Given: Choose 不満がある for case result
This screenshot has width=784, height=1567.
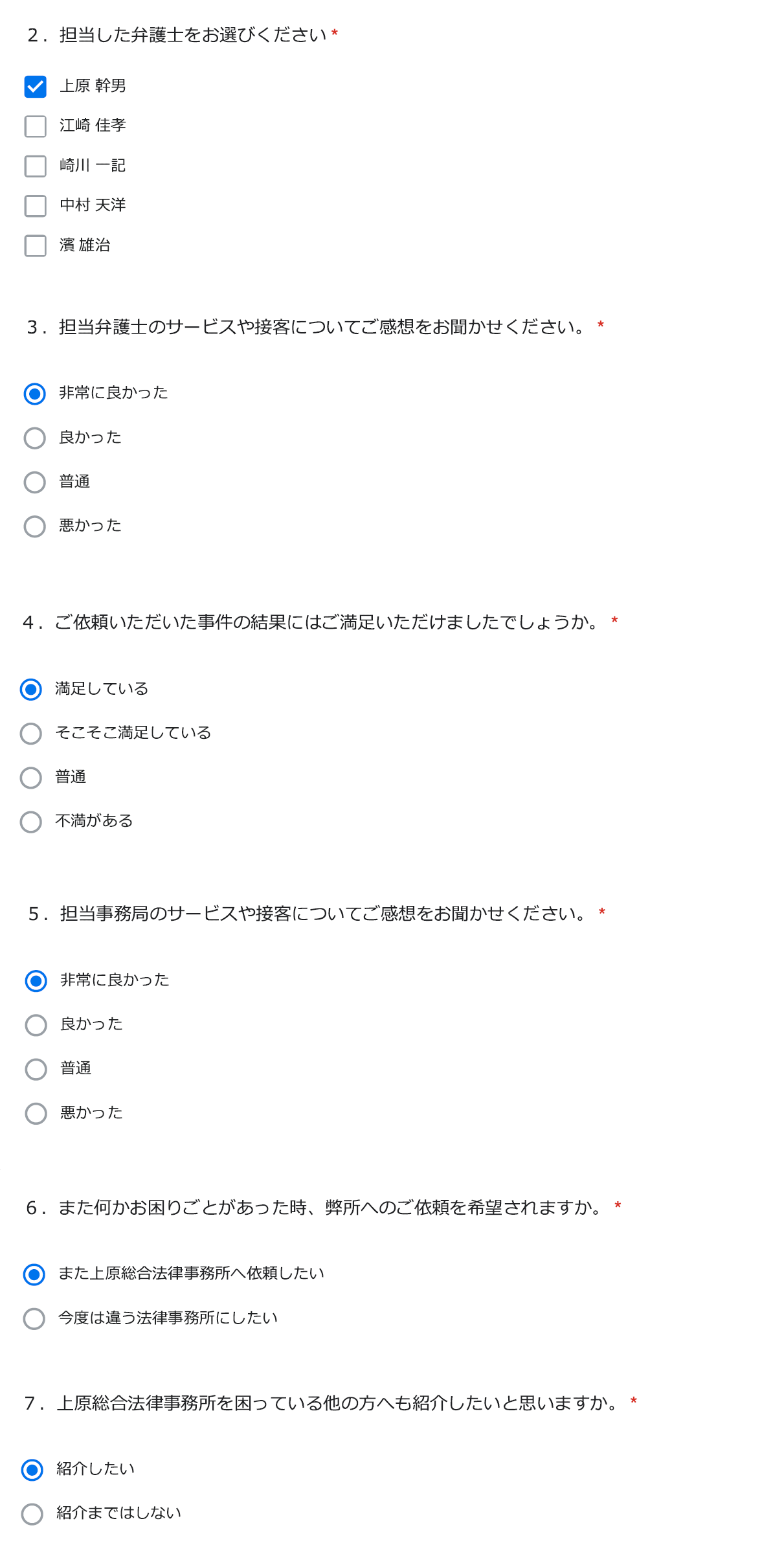Looking at the screenshot, I should (x=30, y=821).
